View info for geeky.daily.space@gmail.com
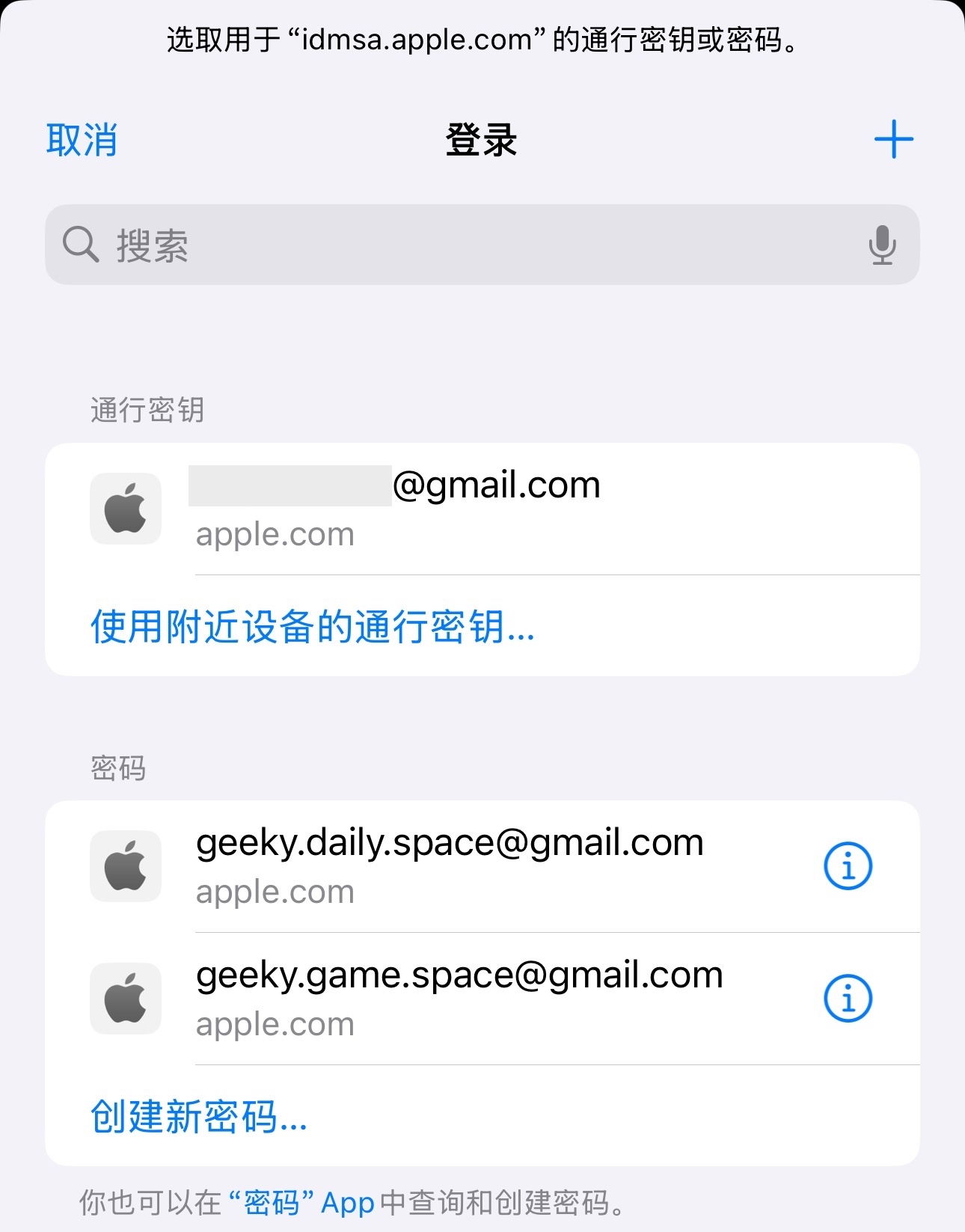This screenshot has width=965, height=1232. [x=848, y=866]
